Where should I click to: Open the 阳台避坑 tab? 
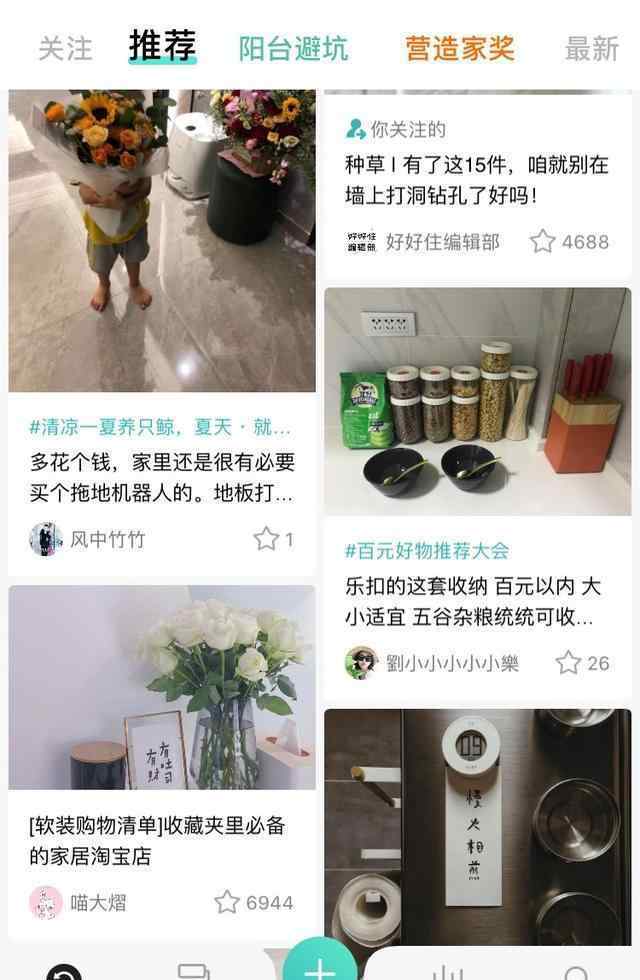point(293,48)
